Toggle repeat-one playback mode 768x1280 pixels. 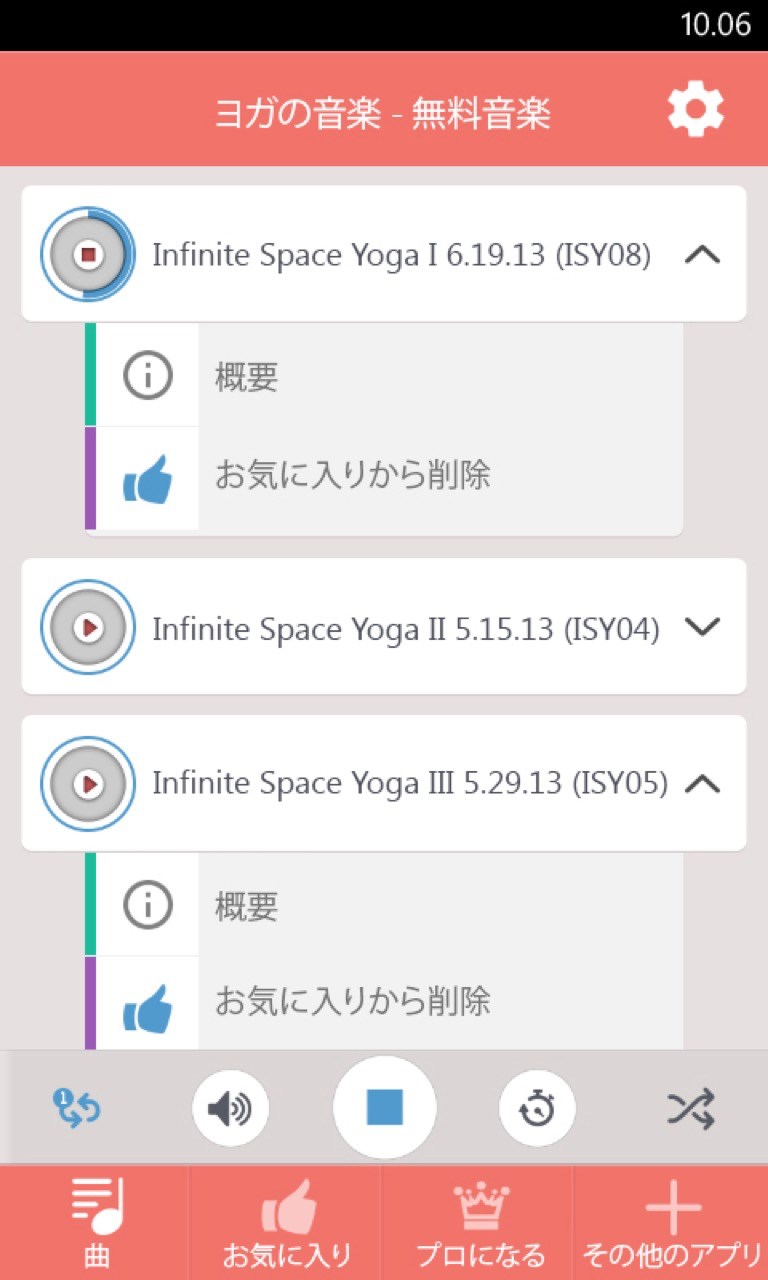point(77,1107)
